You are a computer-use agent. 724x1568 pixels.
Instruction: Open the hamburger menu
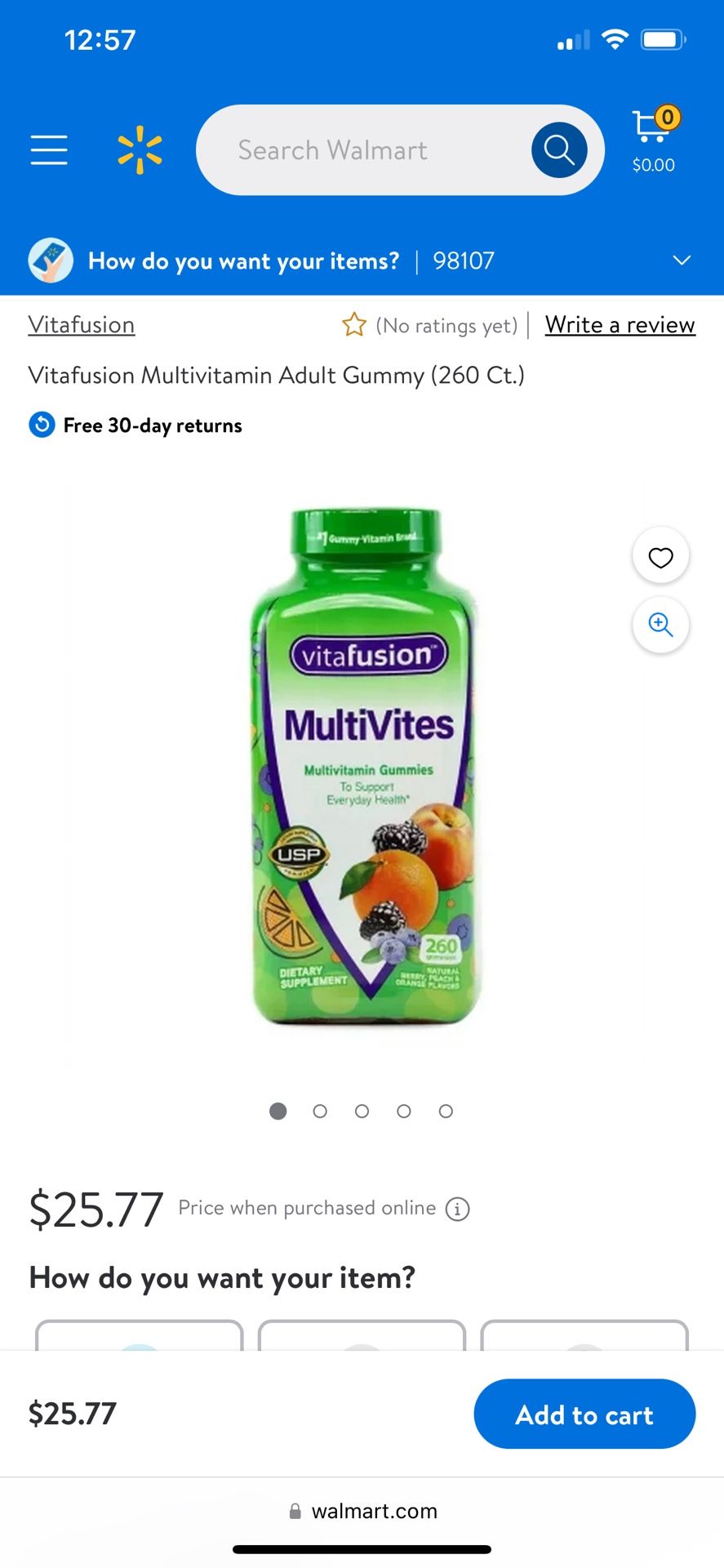coord(49,150)
